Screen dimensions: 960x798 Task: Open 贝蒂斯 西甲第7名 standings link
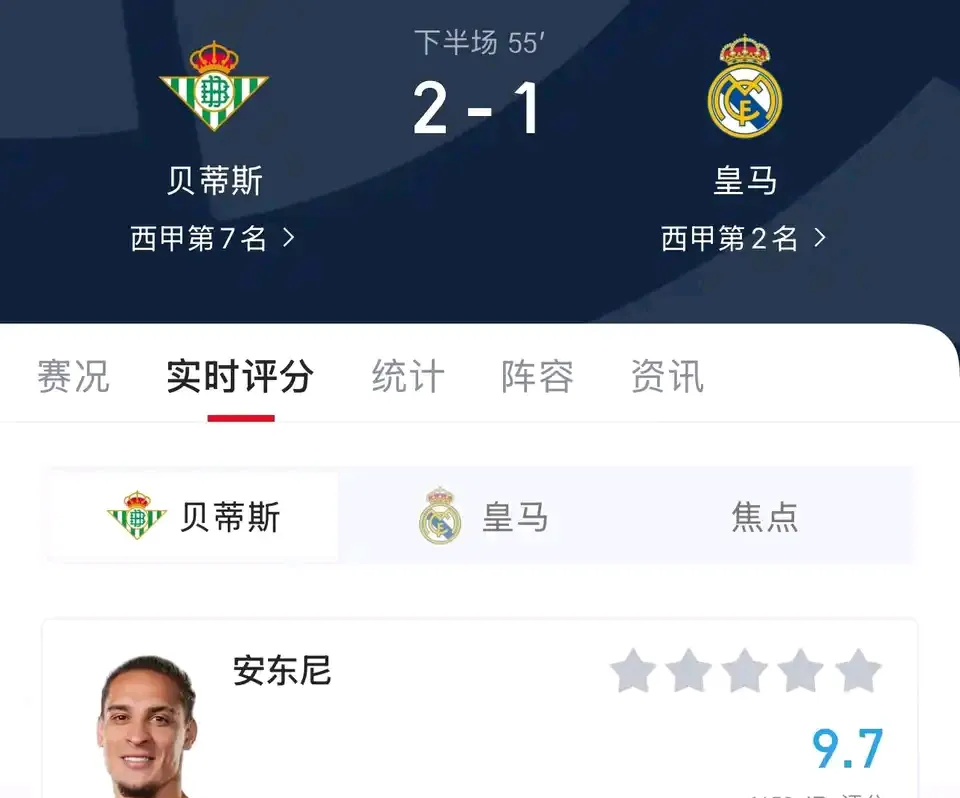213,239
